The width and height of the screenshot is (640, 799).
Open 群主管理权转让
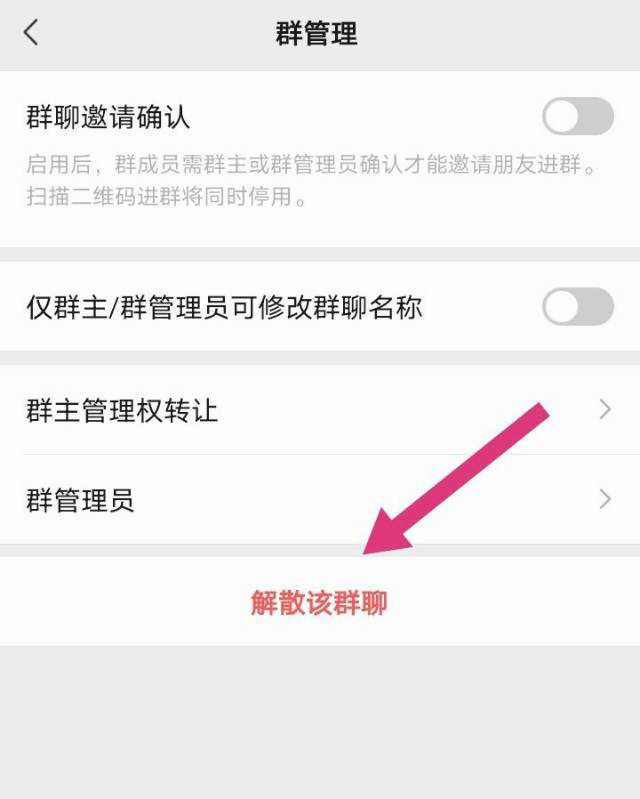click(x=320, y=410)
